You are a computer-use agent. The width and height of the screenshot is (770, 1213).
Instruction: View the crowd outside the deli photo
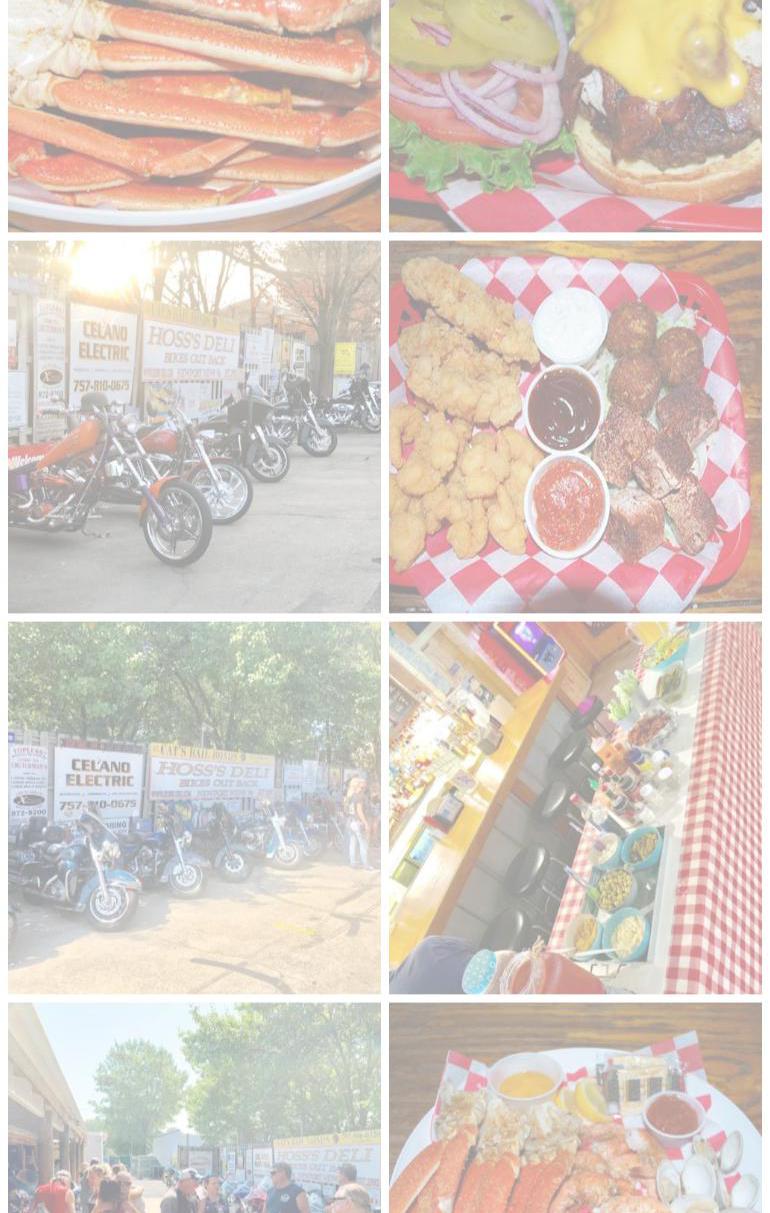coord(194,1108)
